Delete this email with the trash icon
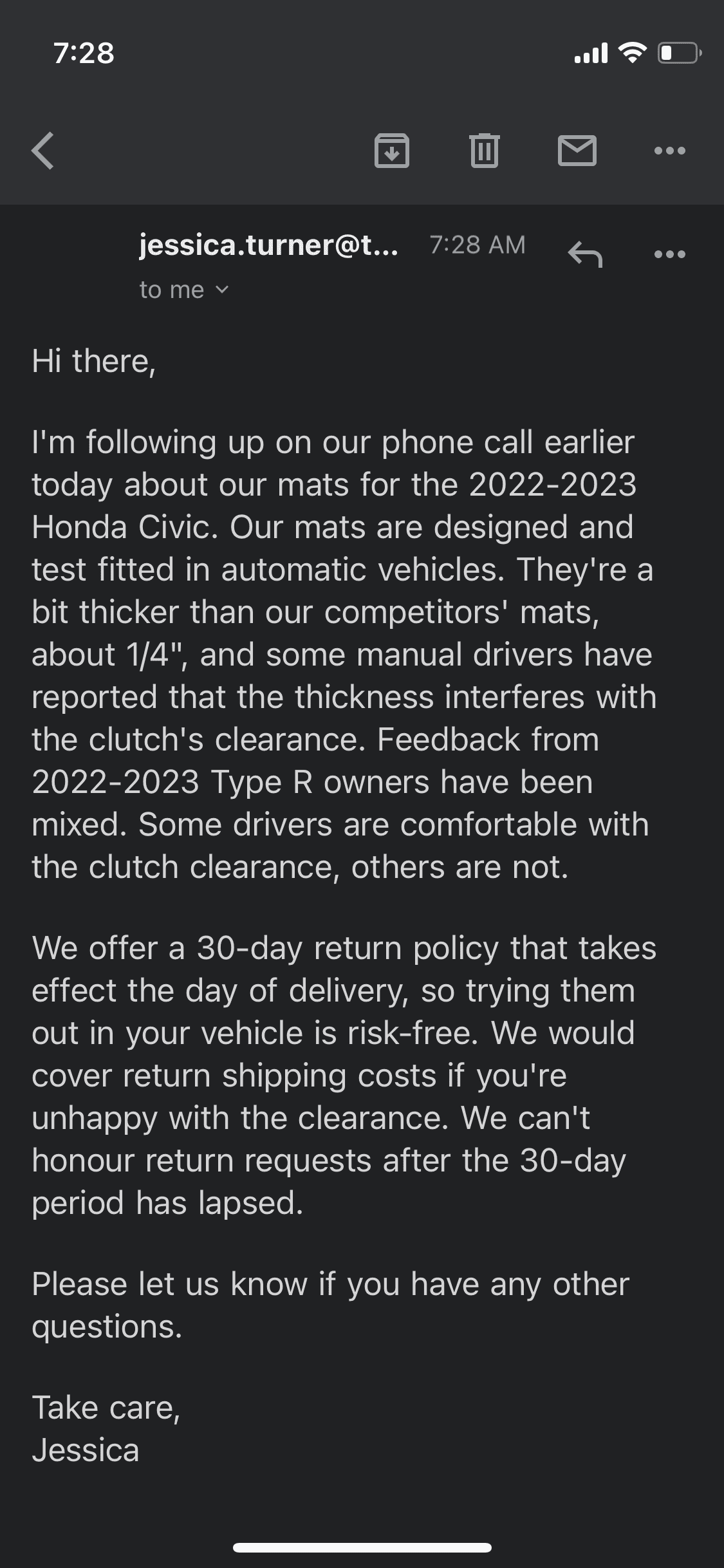The image size is (724, 1568). [485, 151]
